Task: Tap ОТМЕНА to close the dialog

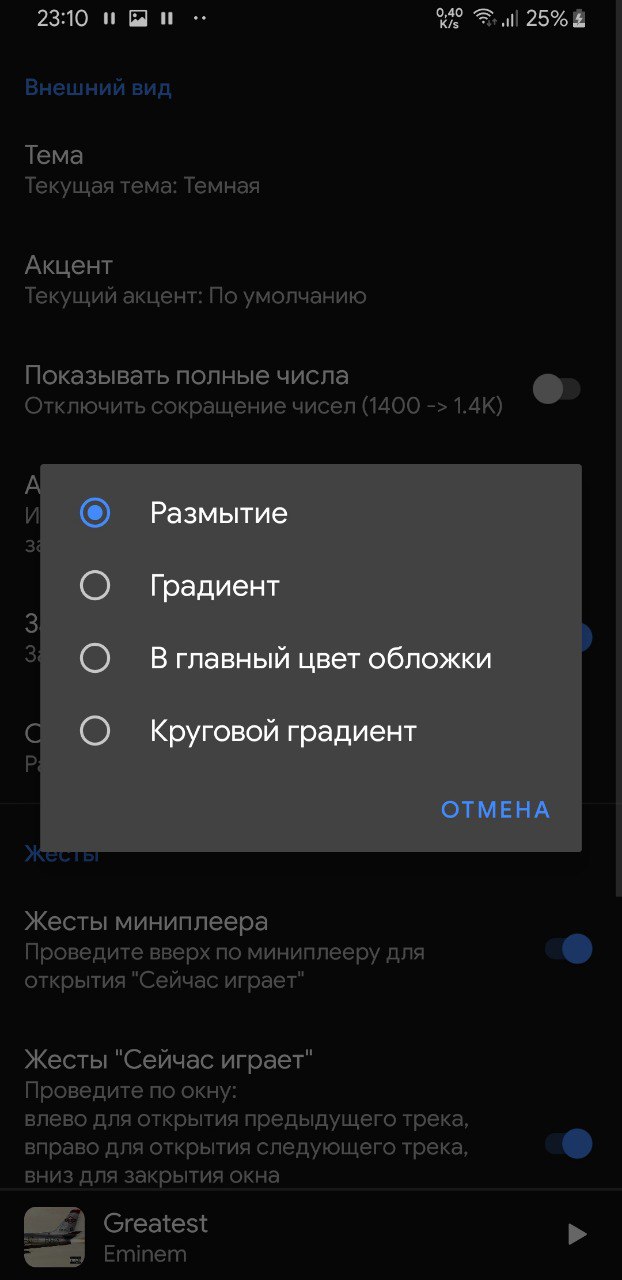Action: (495, 809)
